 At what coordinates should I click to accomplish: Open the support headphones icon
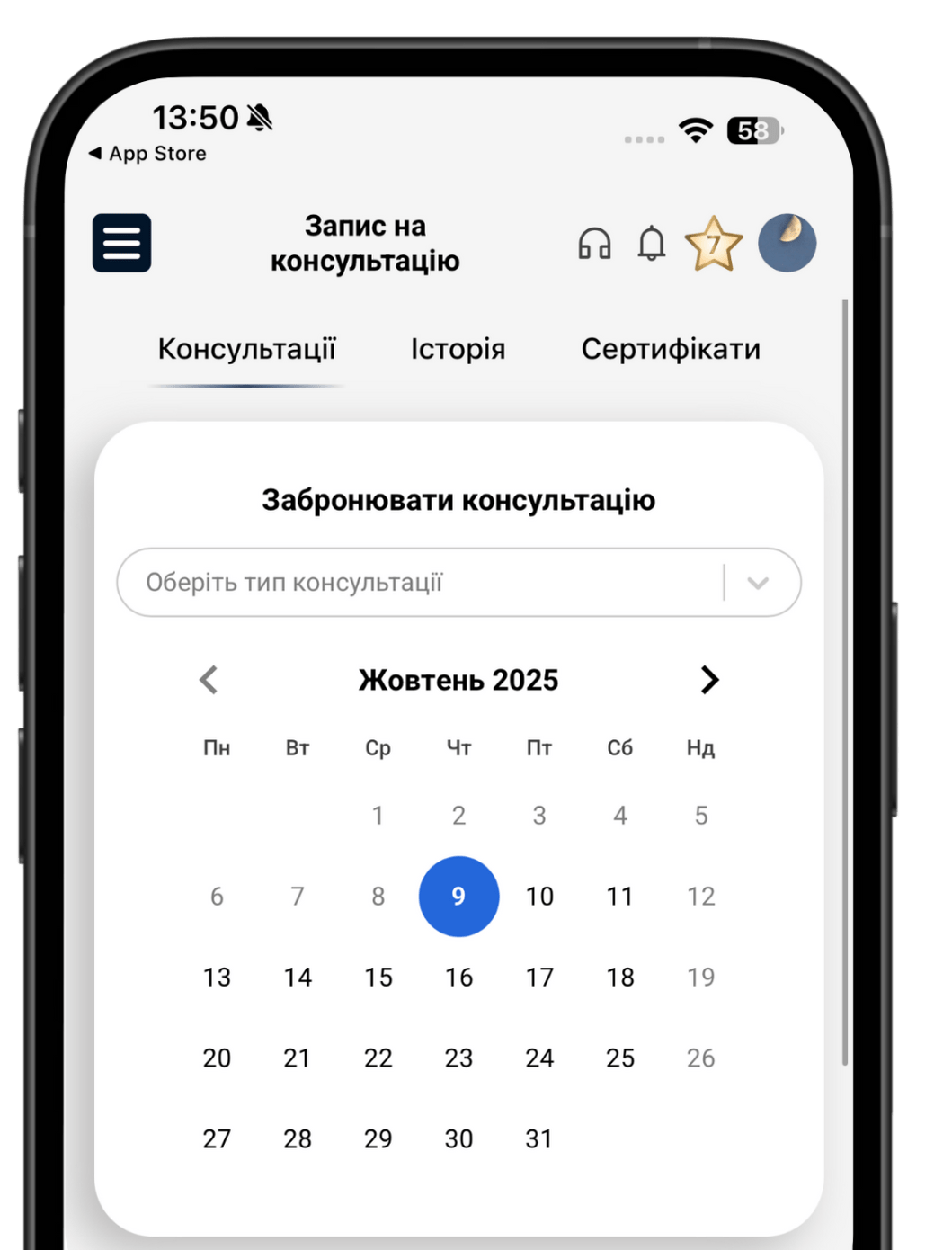tap(594, 244)
